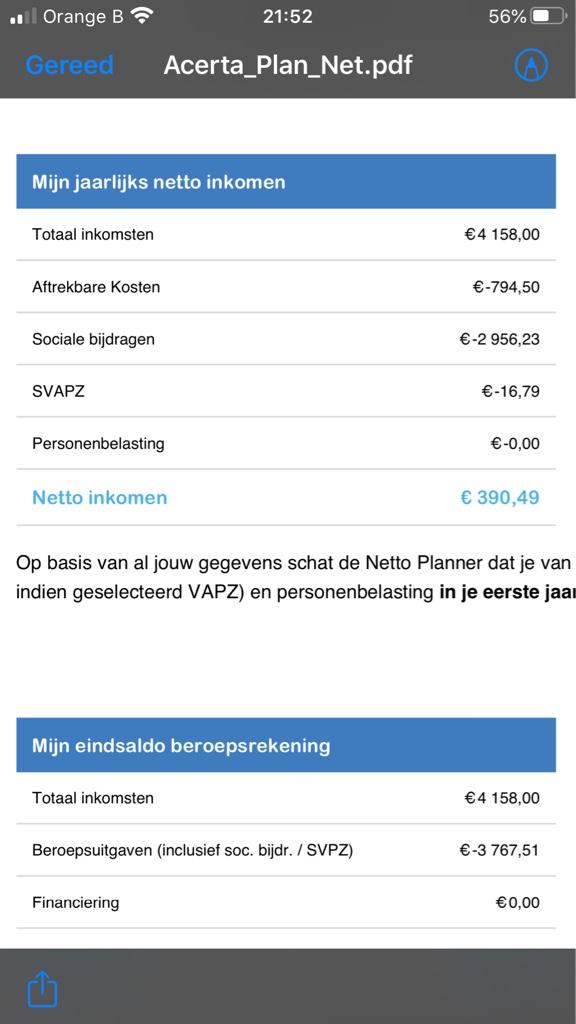This screenshot has width=576, height=1024.
Task: Share the Acerta_Plan_Net.pdf document
Action: point(42,989)
